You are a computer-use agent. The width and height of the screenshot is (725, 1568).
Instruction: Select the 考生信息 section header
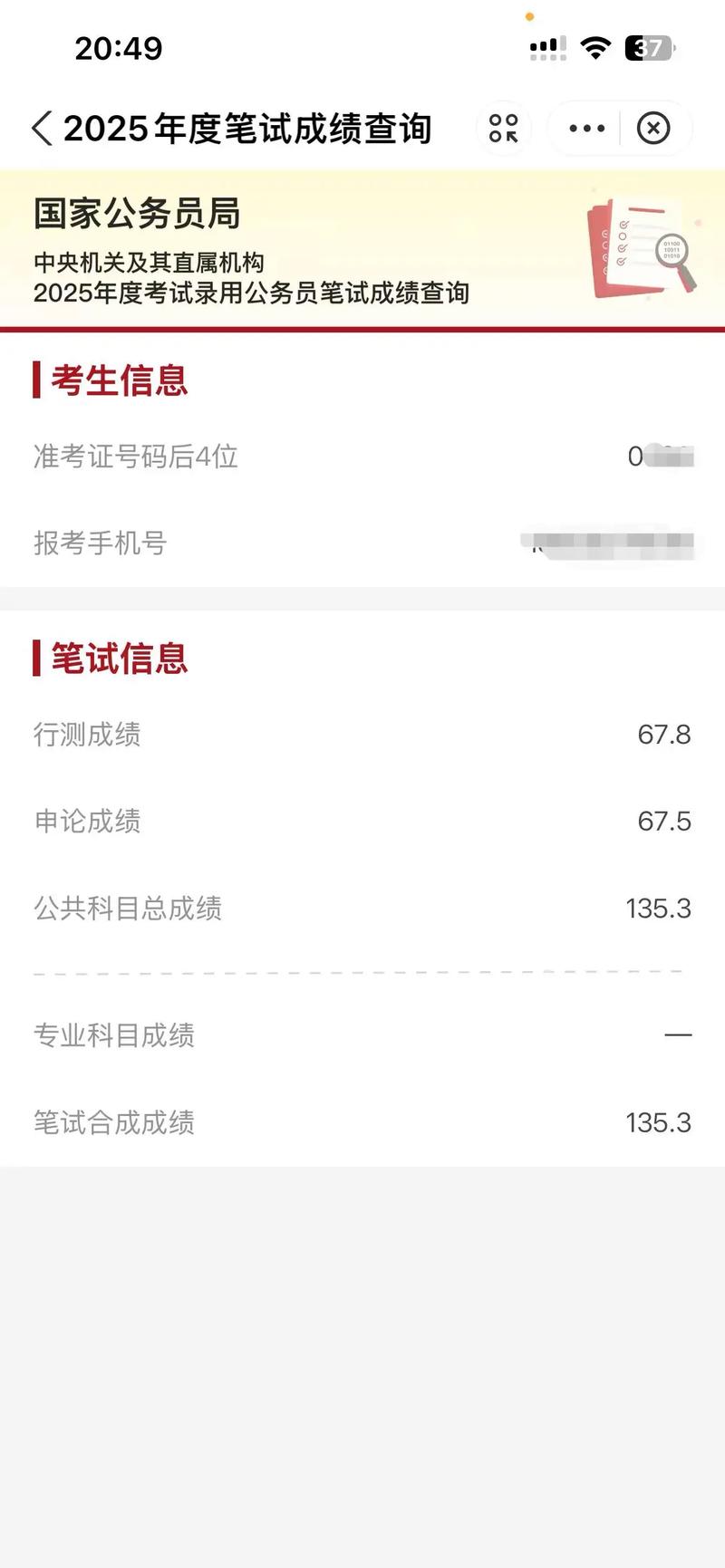point(118,380)
